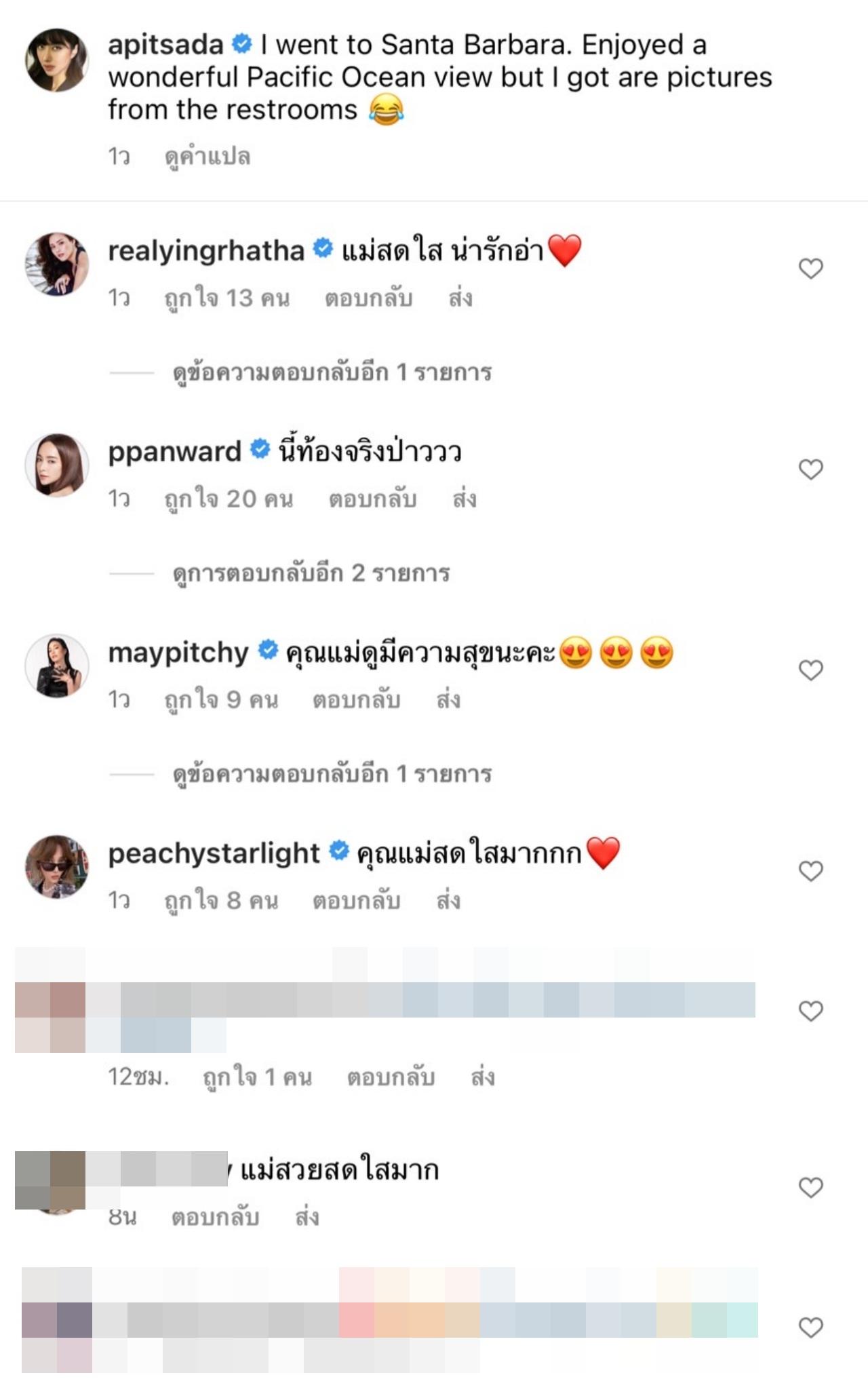Send maypitchy's comment
The width and height of the screenshot is (868, 1392).
click(x=448, y=700)
